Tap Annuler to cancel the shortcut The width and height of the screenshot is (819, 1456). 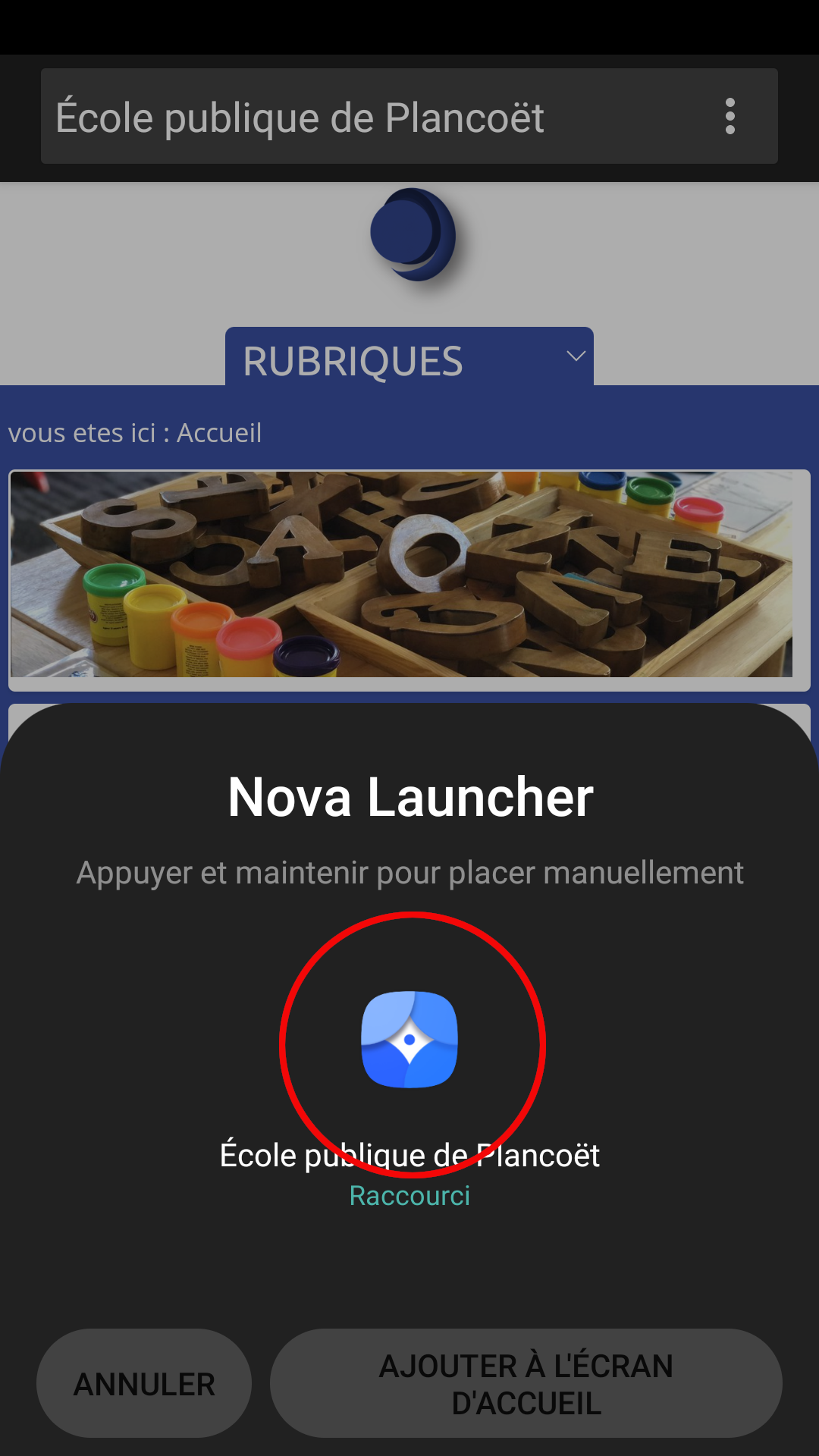pyautogui.click(x=144, y=1383)
